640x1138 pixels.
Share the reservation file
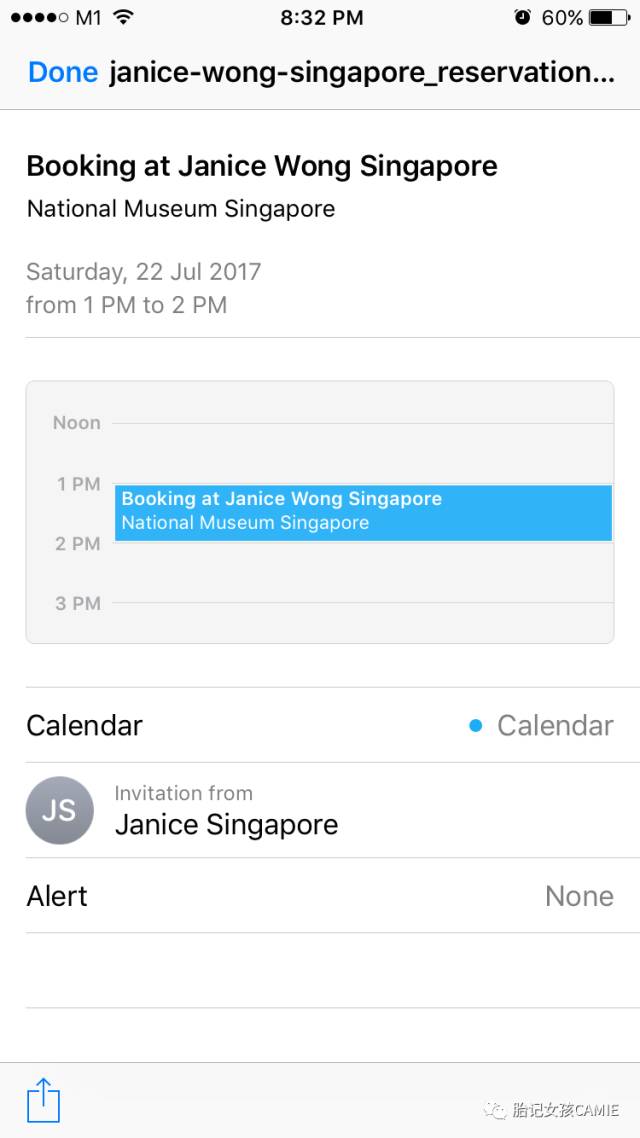coord(44,1100)
